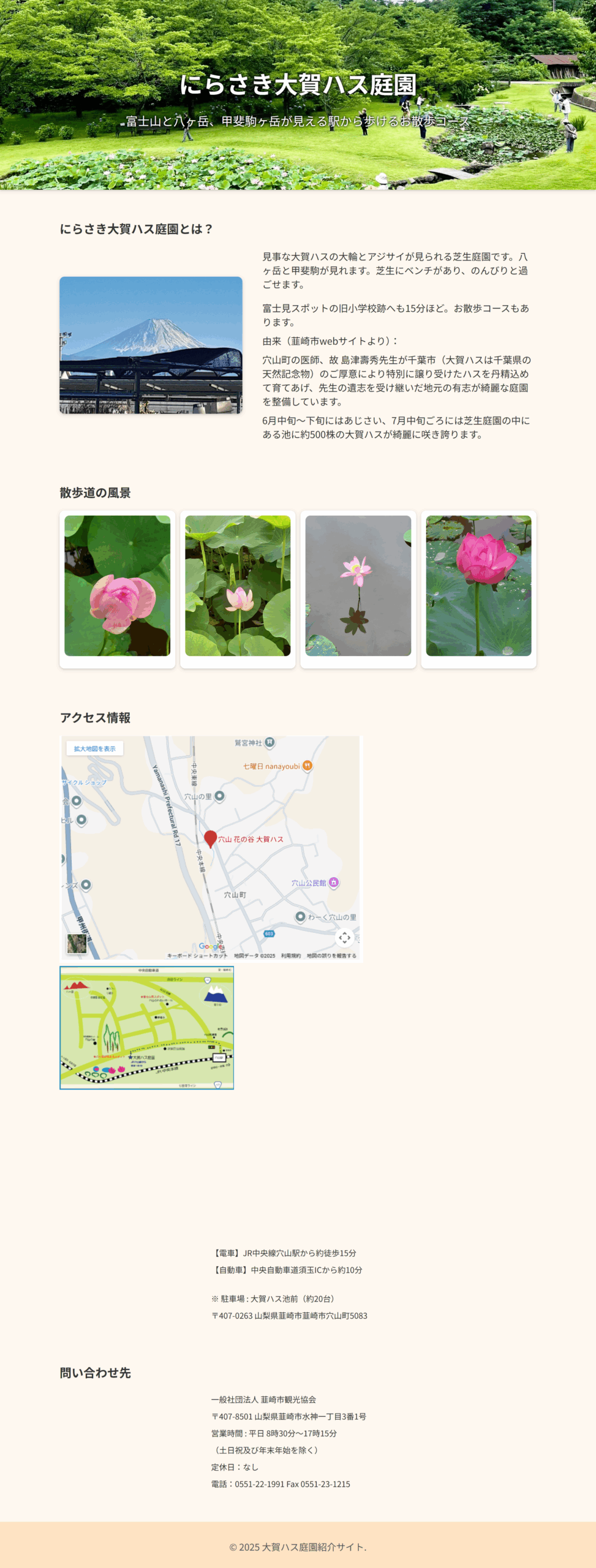Open the illustrated walking course map image
Viewport: 596px width, 1568px height.
tap(146, 1028)
